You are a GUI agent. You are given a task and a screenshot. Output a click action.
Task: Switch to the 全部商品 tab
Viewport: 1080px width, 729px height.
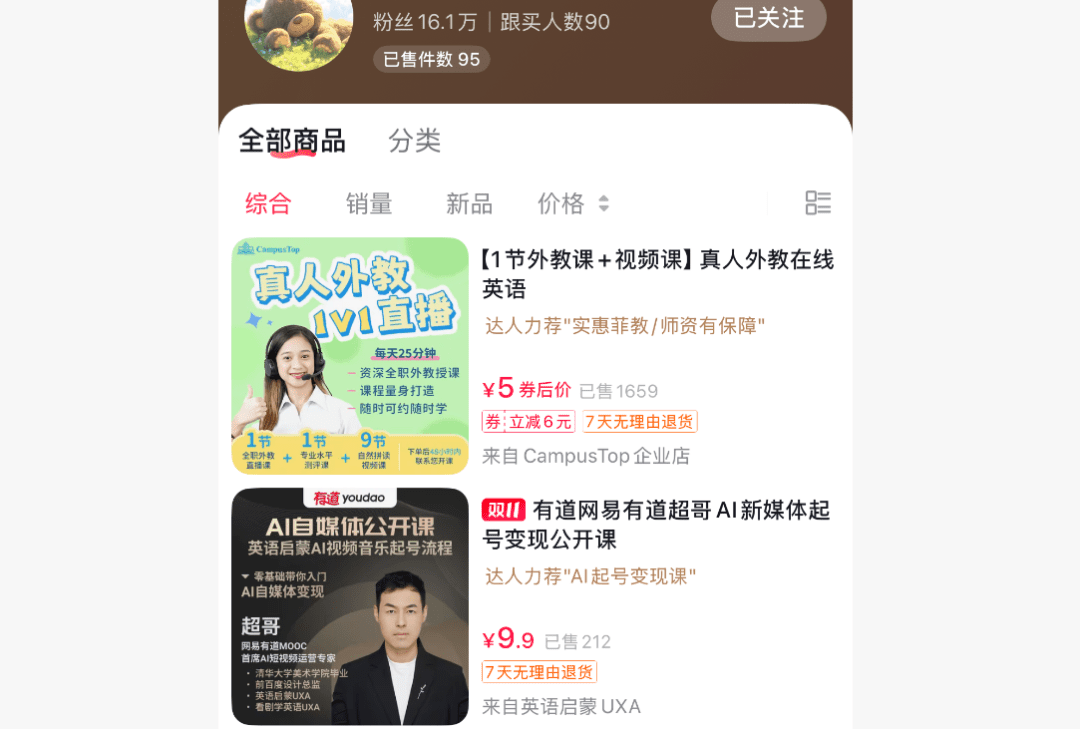[x=291, y=141]
